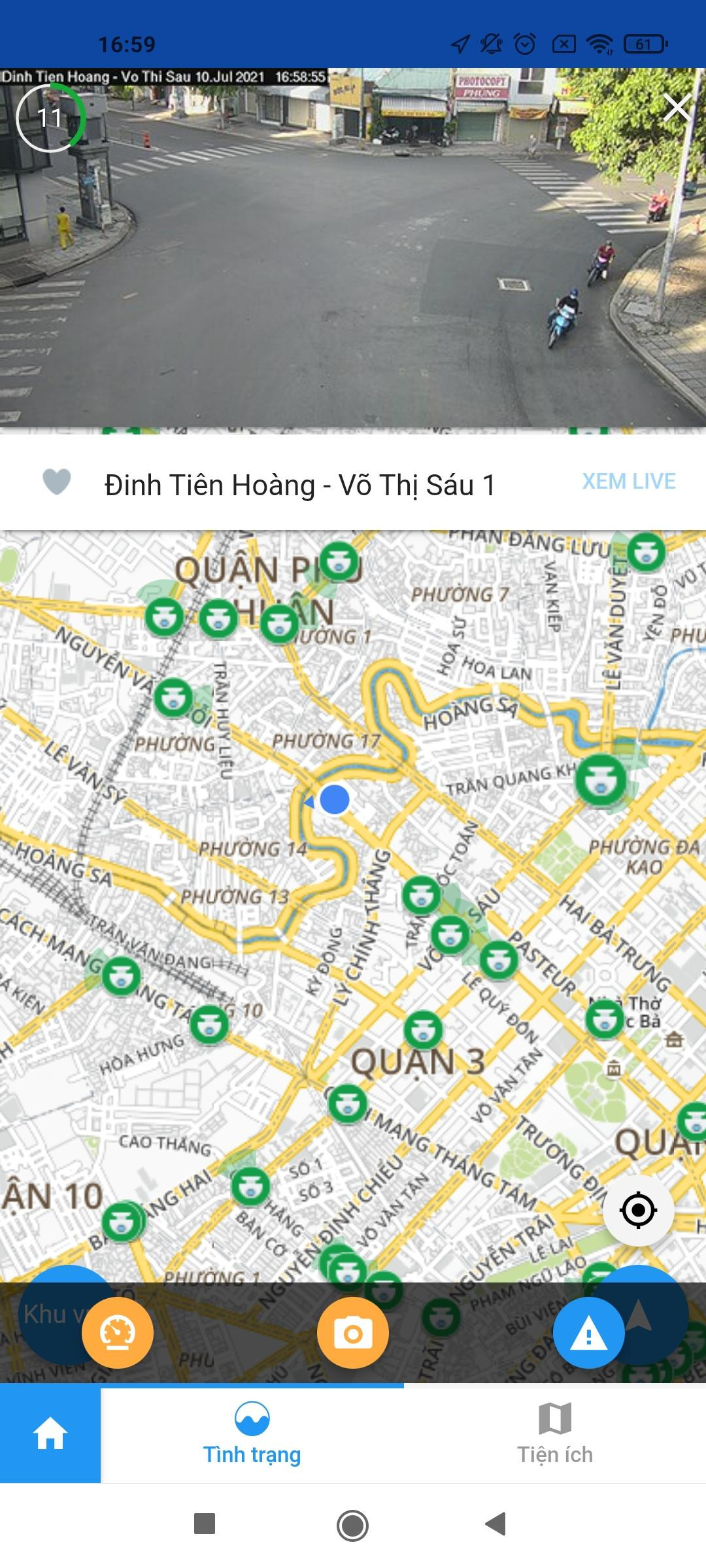This screenshot has width=706, height=1568.
Task: Open the XEM LIVE stream link
Action: click(x=628, y=482)
